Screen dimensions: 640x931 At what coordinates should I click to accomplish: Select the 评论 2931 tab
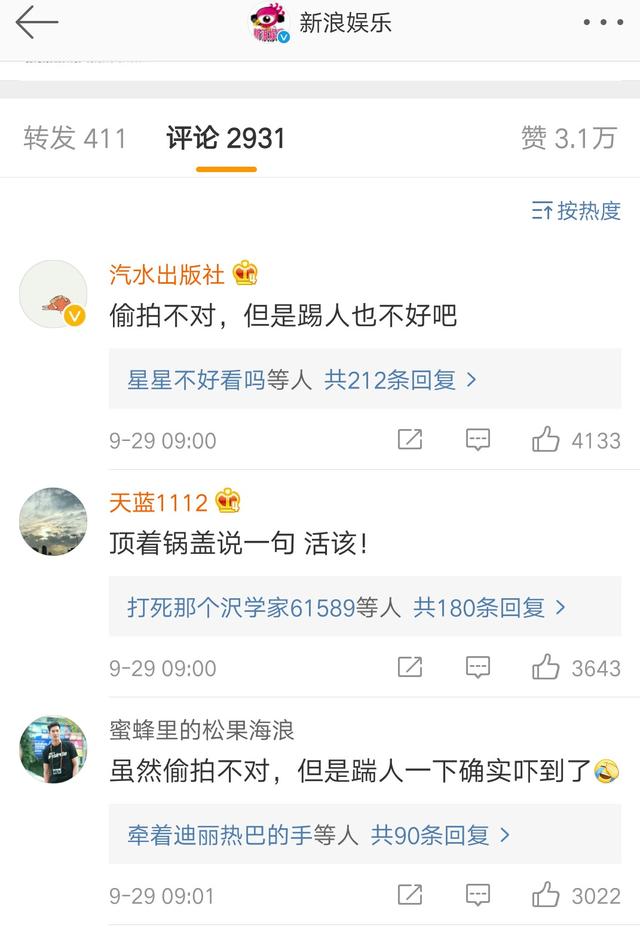click(x=226, y=138)
